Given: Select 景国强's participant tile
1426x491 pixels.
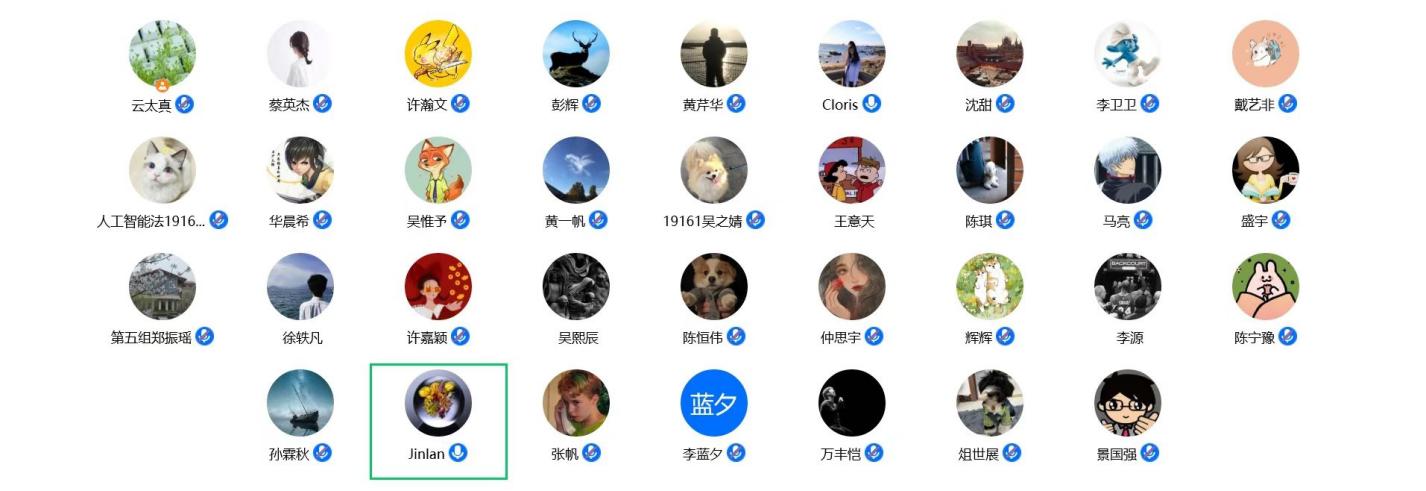Looking at the screenshot, I should point(1127,403).
